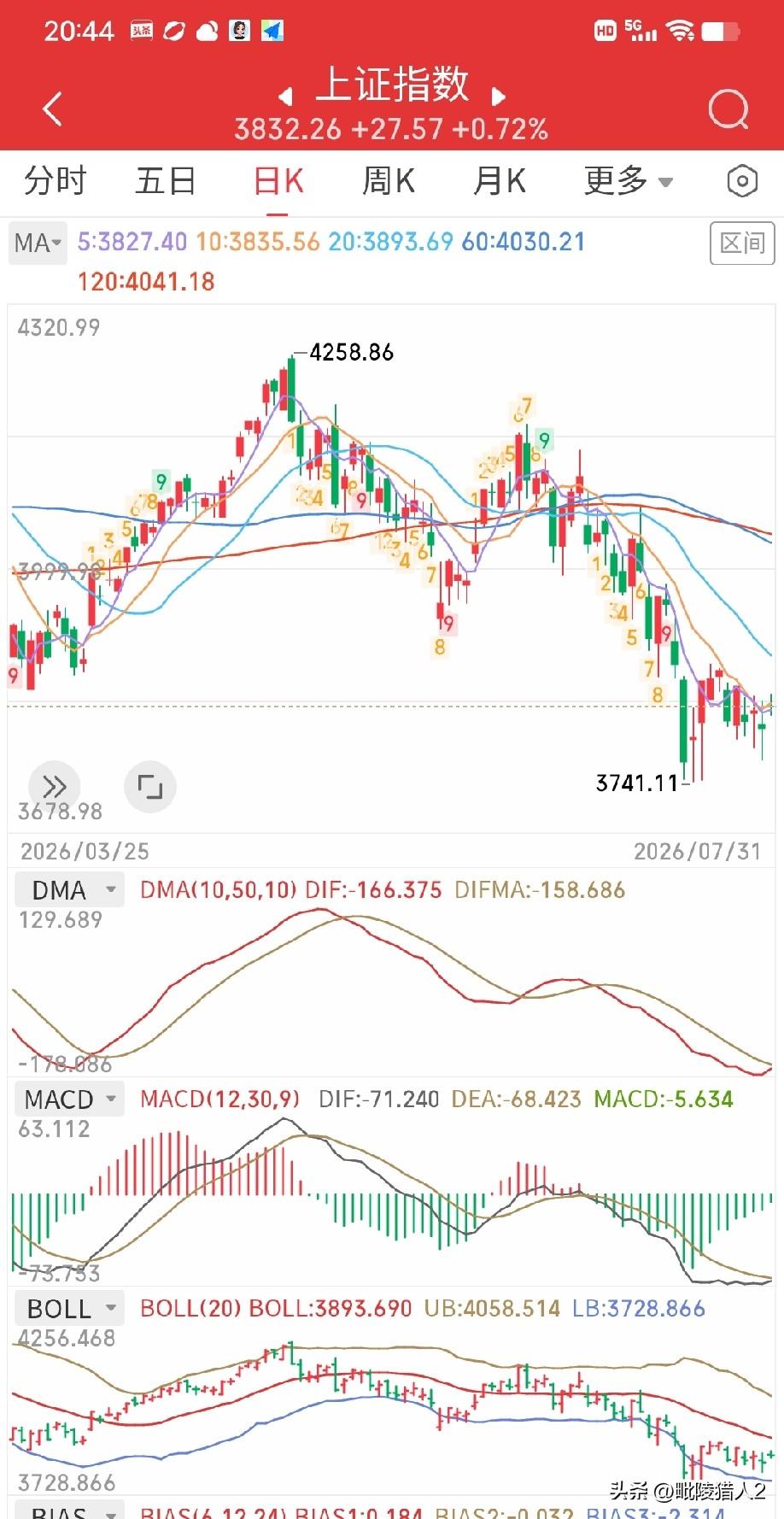Open chart settings hexagon icon
The width and height of the screenshot is (784, 1519).
coord(742,181)
